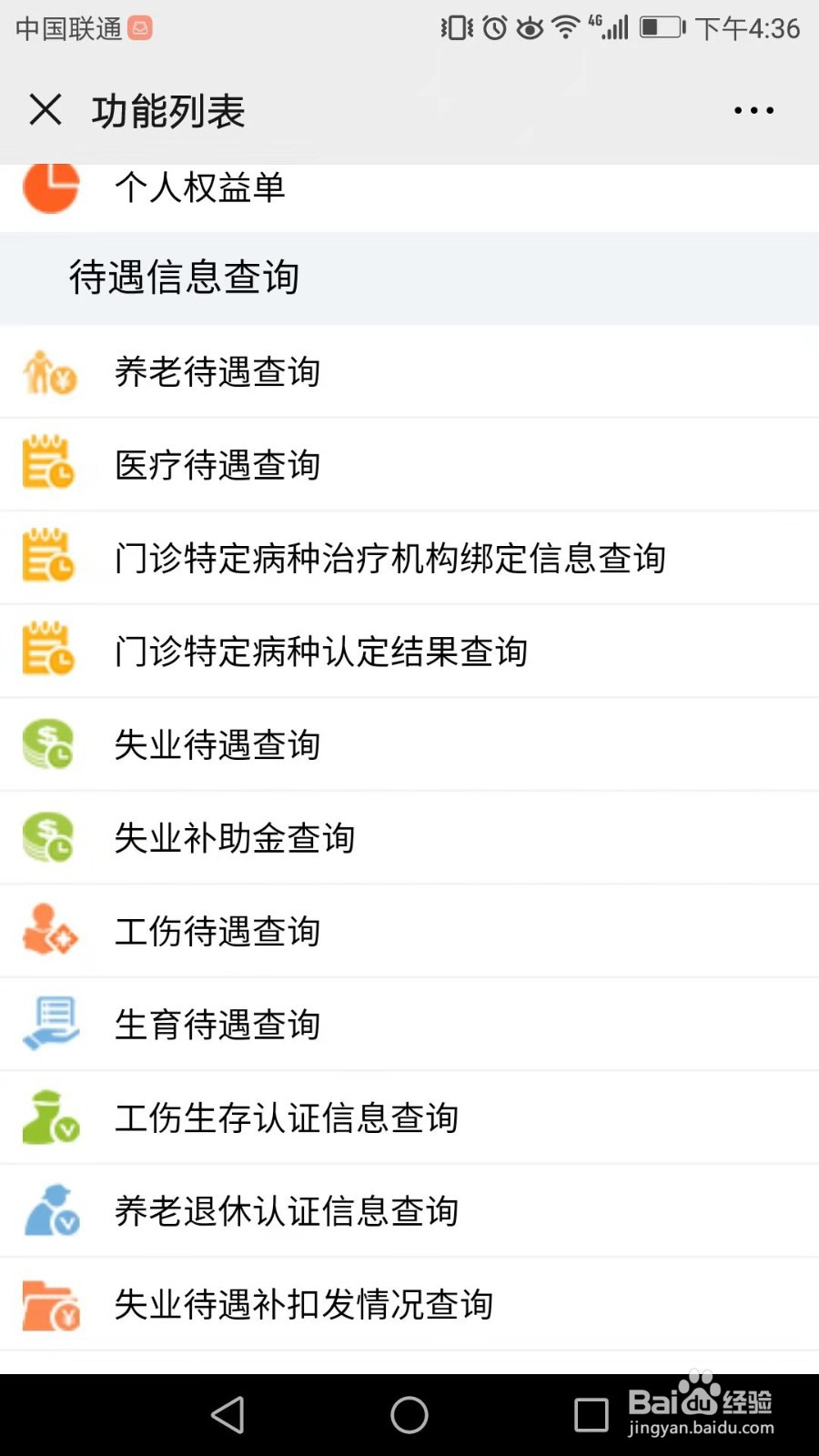Viewport: 819px width, 1456px height.
Task: Close the 功能列表 page with the X
Action: (x=45, y=109)
